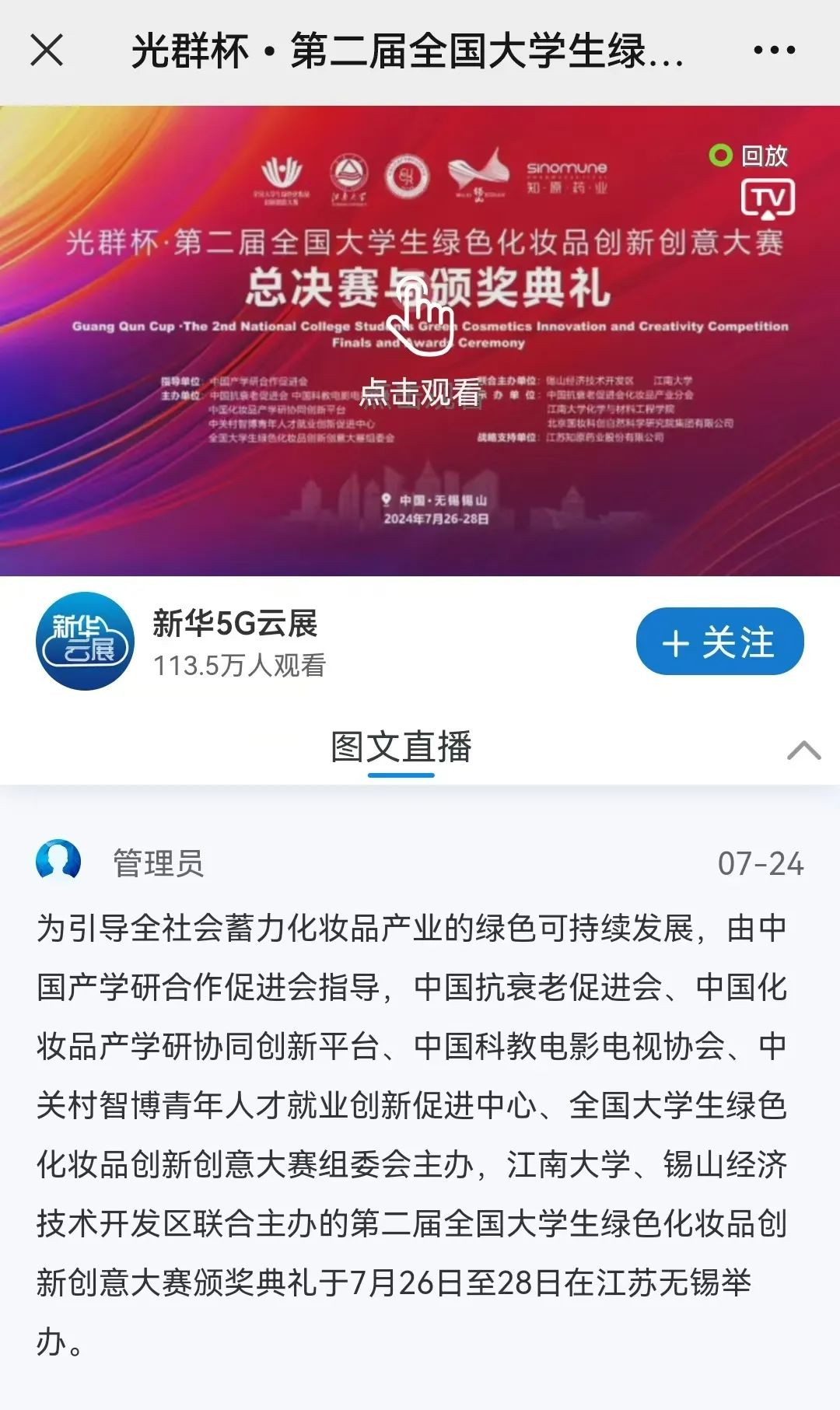Screen dimensions: 840x1410
Task: Switch to the 图文直播 tab
Action: point(401,747)
